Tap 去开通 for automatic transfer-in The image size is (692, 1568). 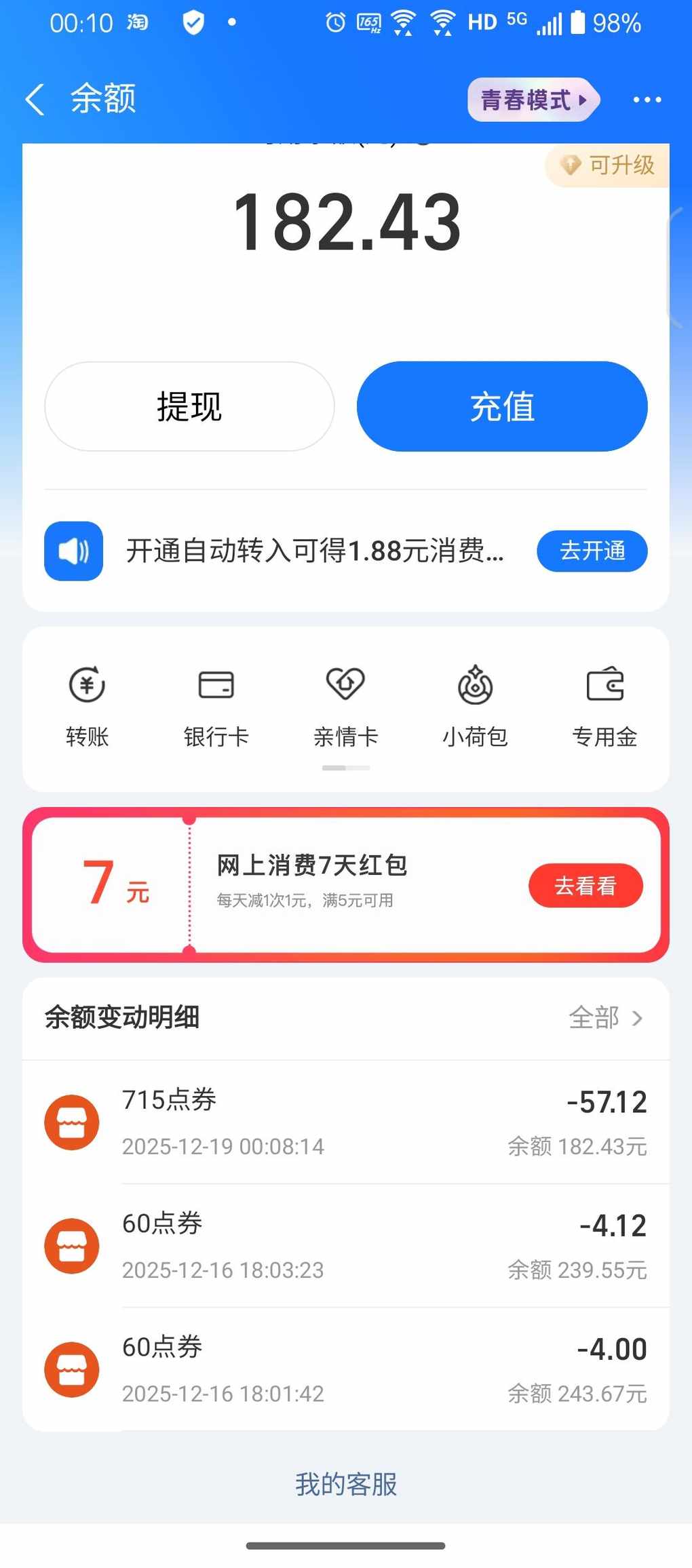click(x=592, y=551)
